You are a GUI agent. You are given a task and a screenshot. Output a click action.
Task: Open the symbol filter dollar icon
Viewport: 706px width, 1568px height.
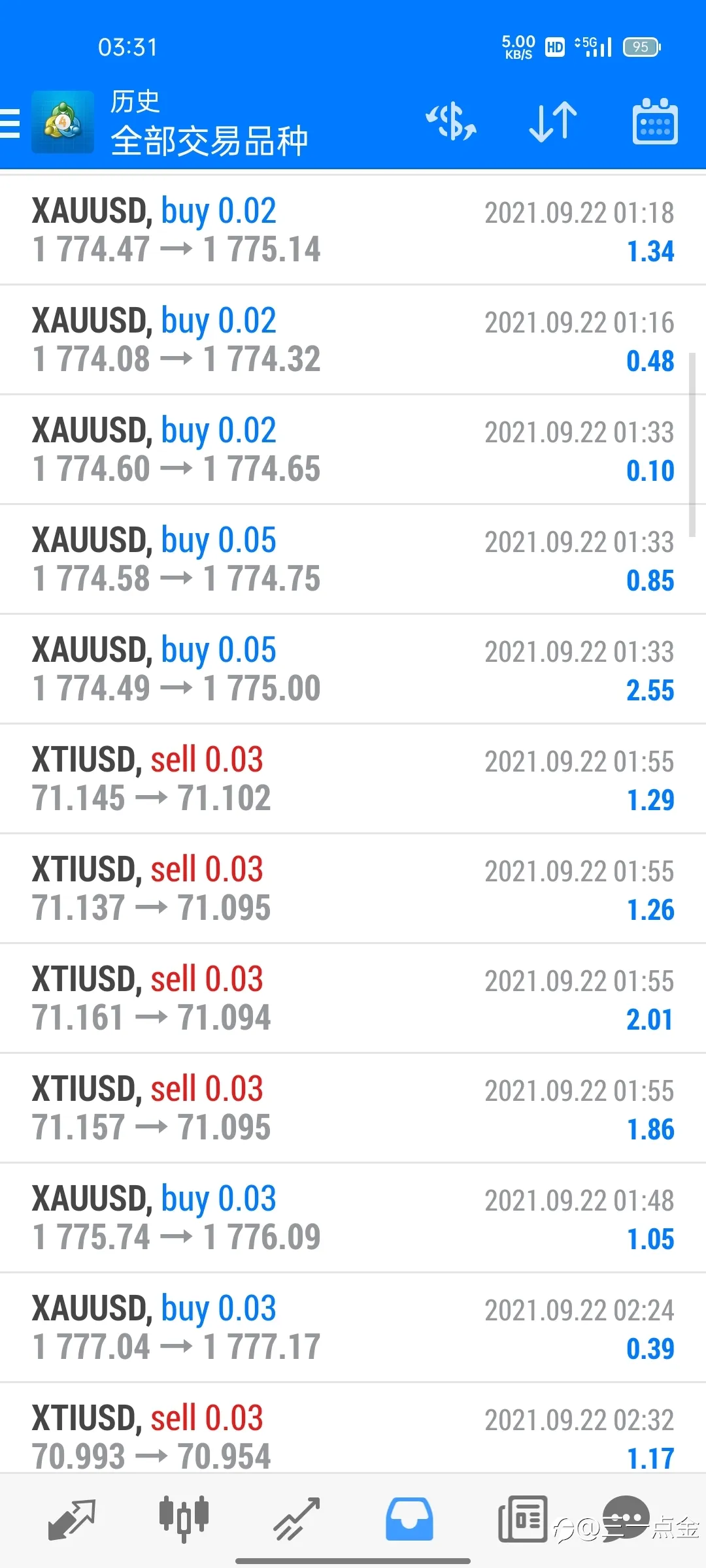pos(451,122)
